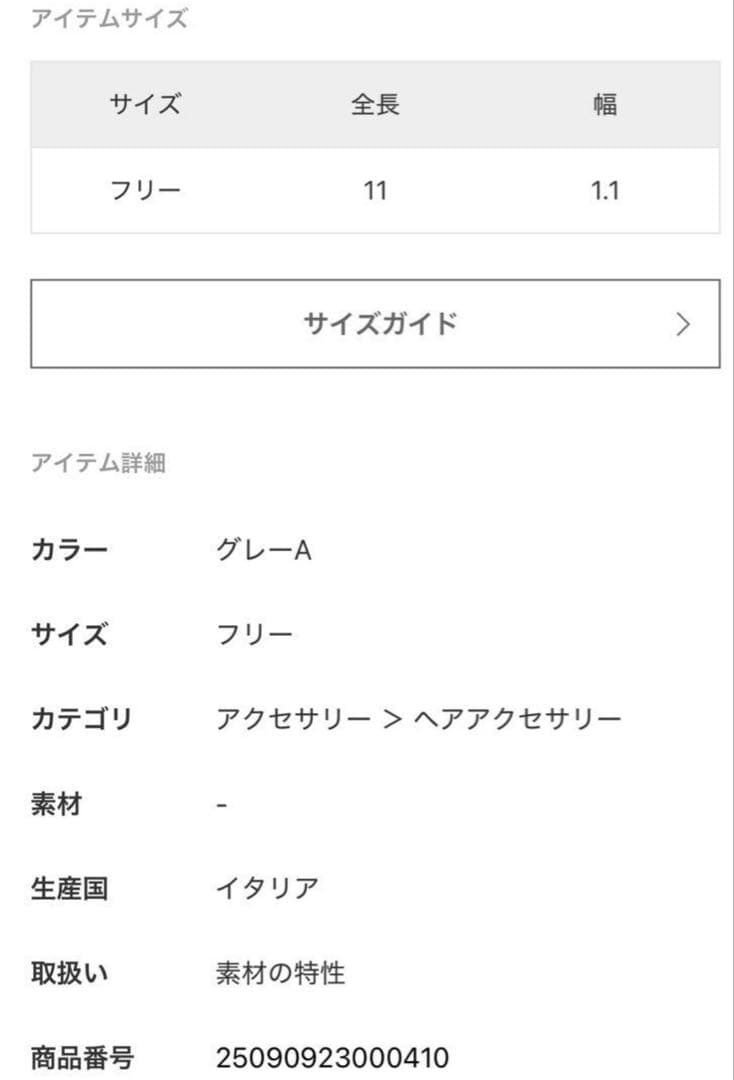Viewport: 734px width, 1080px height.
Task: Select the 全長 column header
Action: (x=377, y=104)
